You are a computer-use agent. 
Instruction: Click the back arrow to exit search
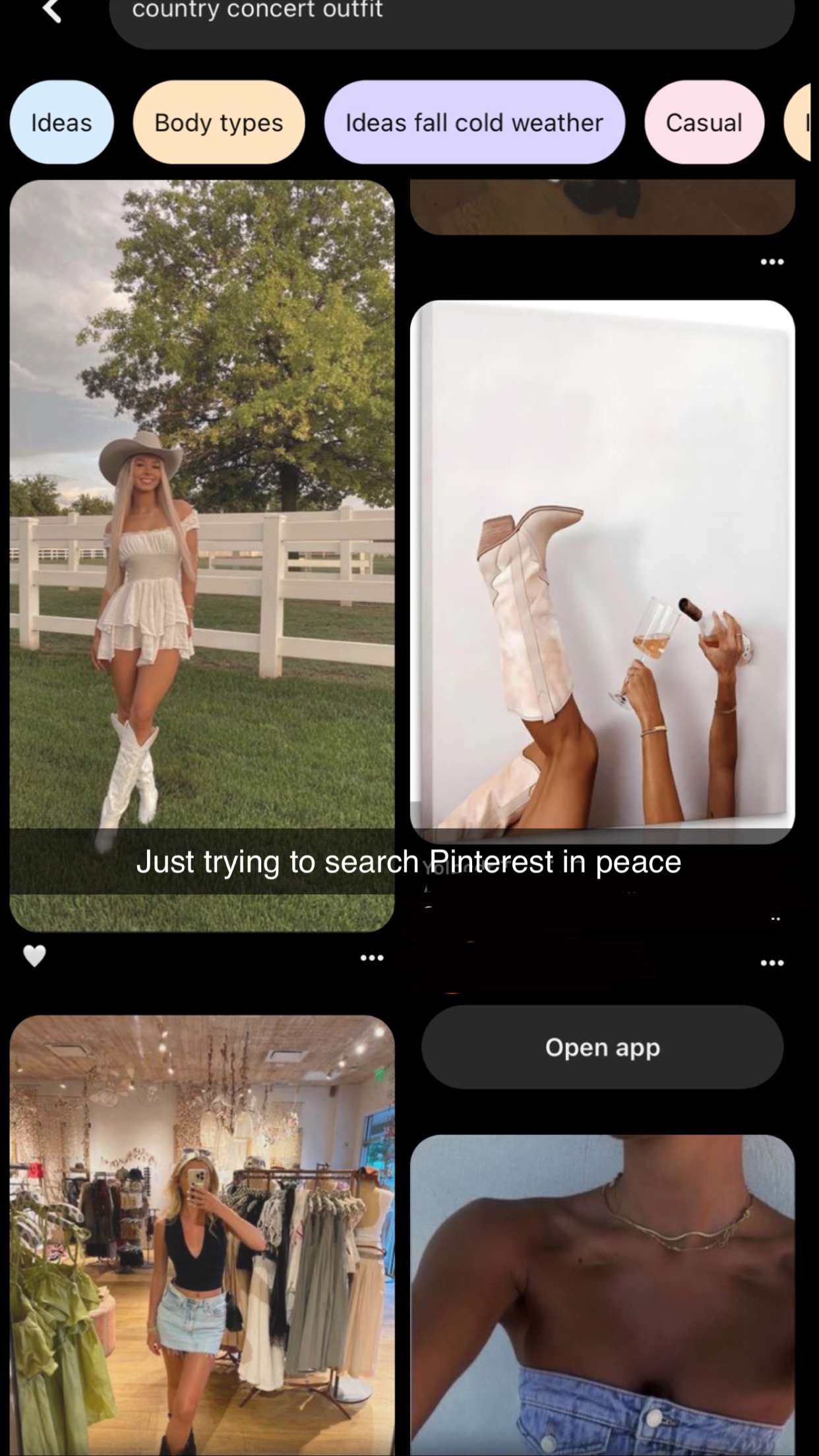(51, 12)
